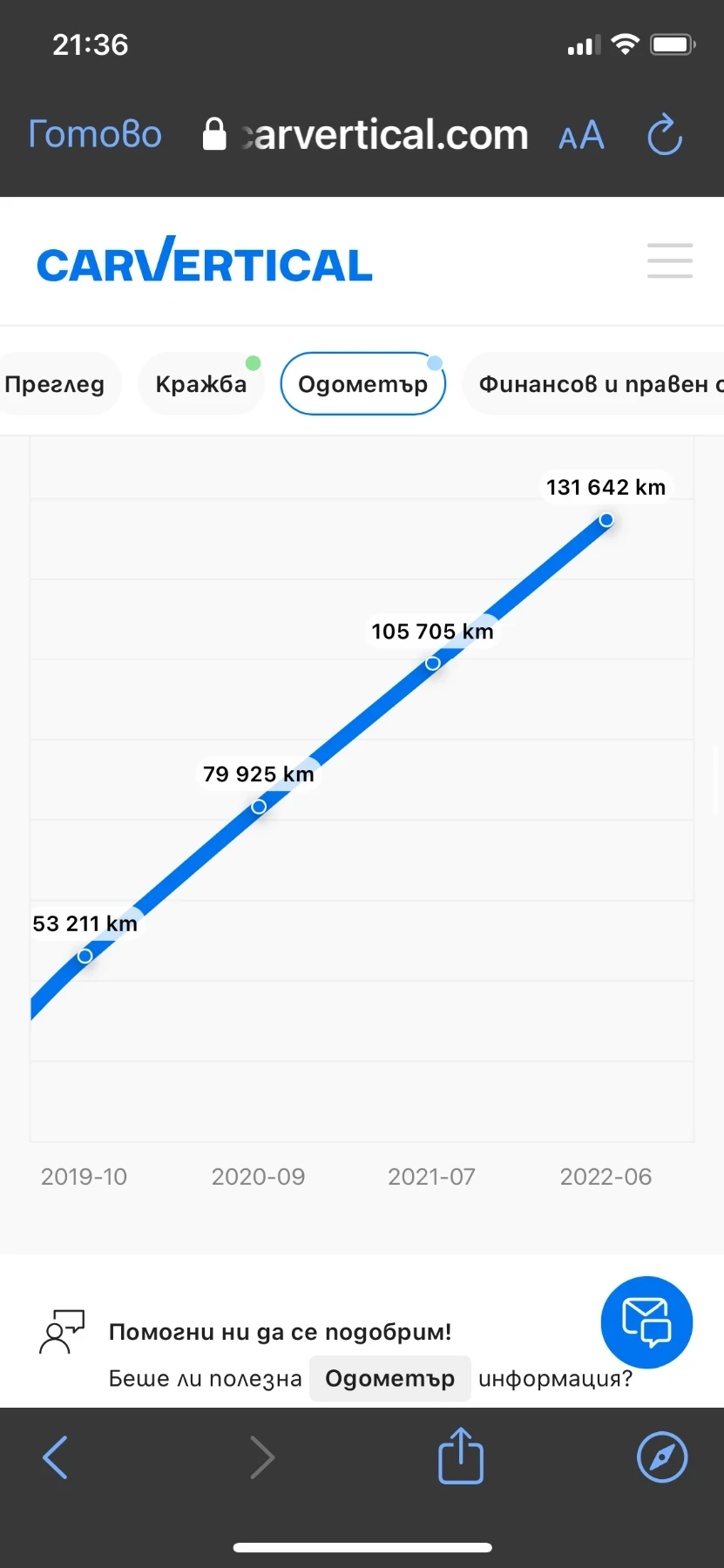
Task: Tap the 131 642 km data point
Action: pyautogui.click(x=606, y=520)
